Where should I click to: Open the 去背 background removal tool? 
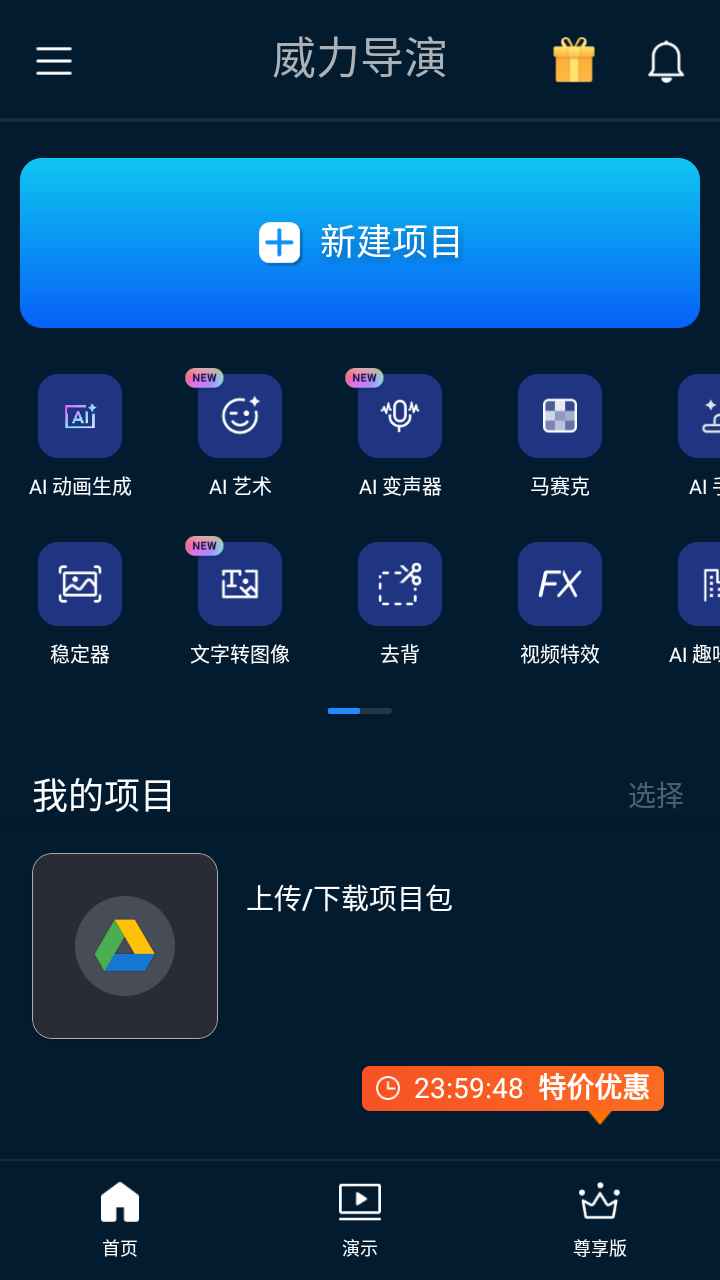tap(400, 584)
